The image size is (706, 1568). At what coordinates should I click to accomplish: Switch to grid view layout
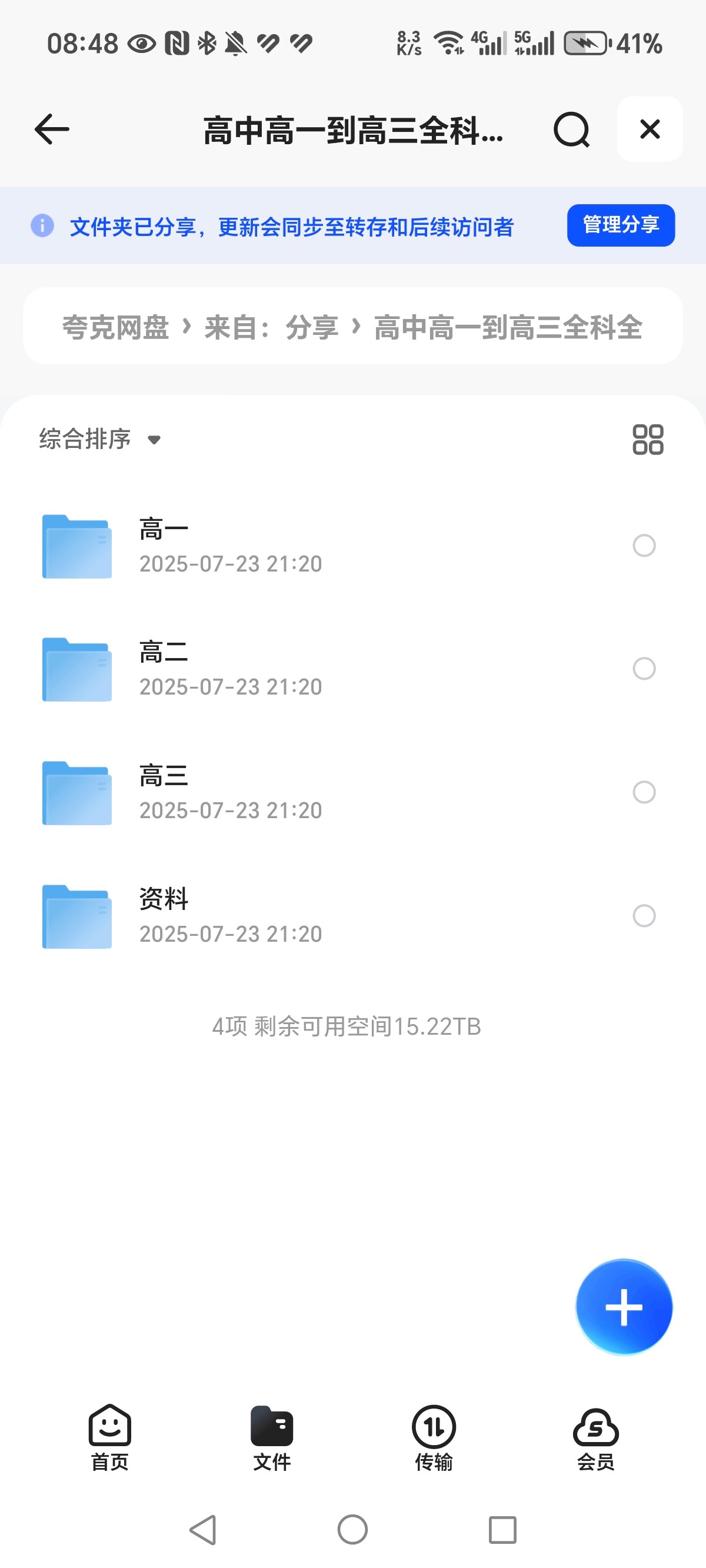(647, 439)
